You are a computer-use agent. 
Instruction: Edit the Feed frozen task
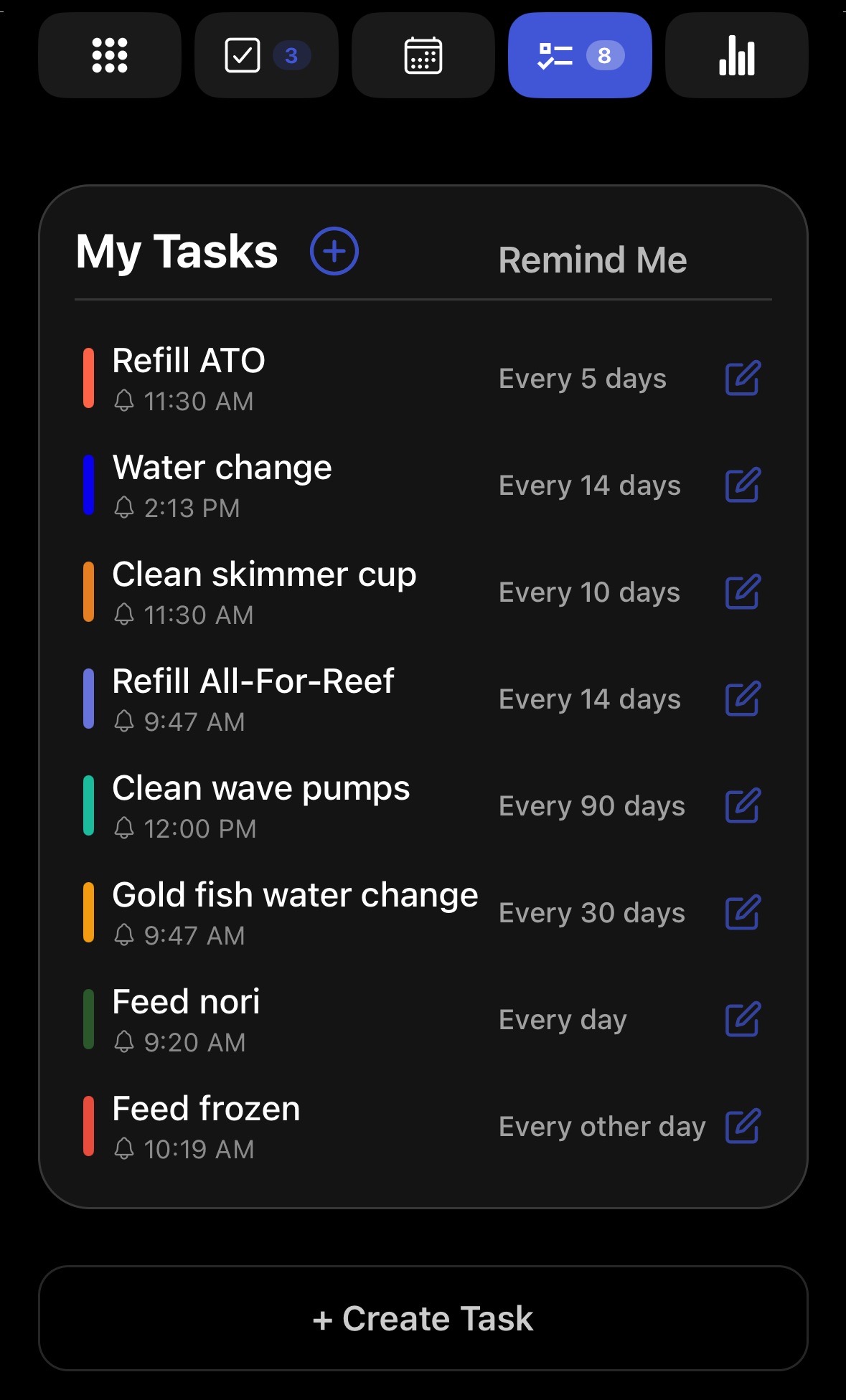coord(743,1127)
